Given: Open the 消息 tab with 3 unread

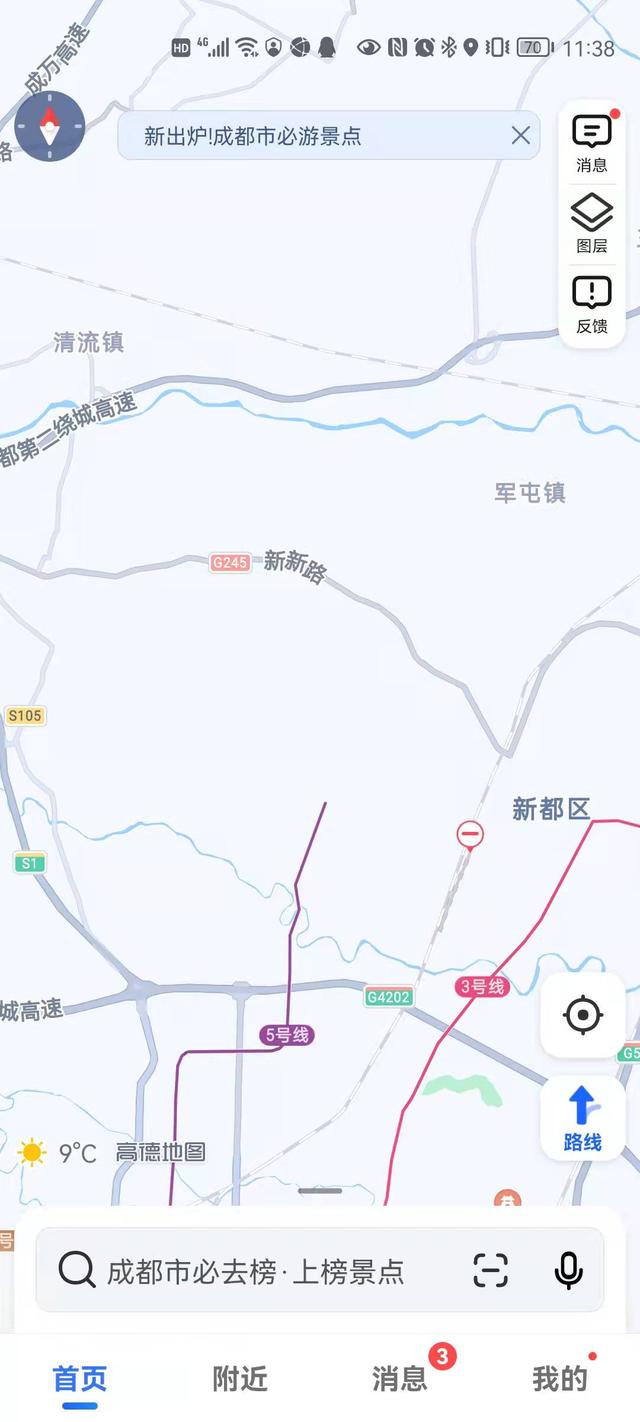Looking at the screenshot, I should pos(400,1380).
